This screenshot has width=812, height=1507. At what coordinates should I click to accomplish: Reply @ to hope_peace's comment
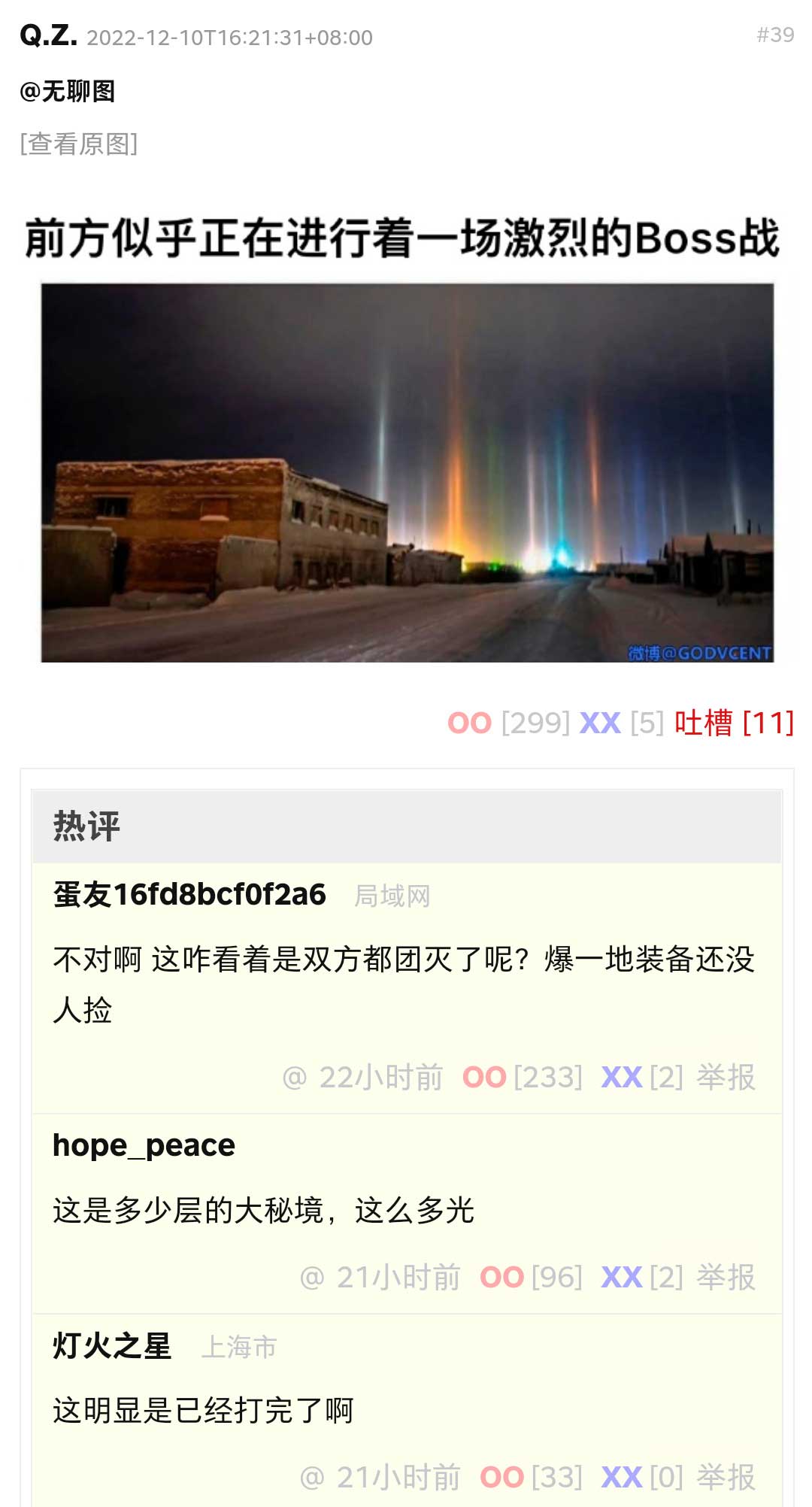point(311,1277)
